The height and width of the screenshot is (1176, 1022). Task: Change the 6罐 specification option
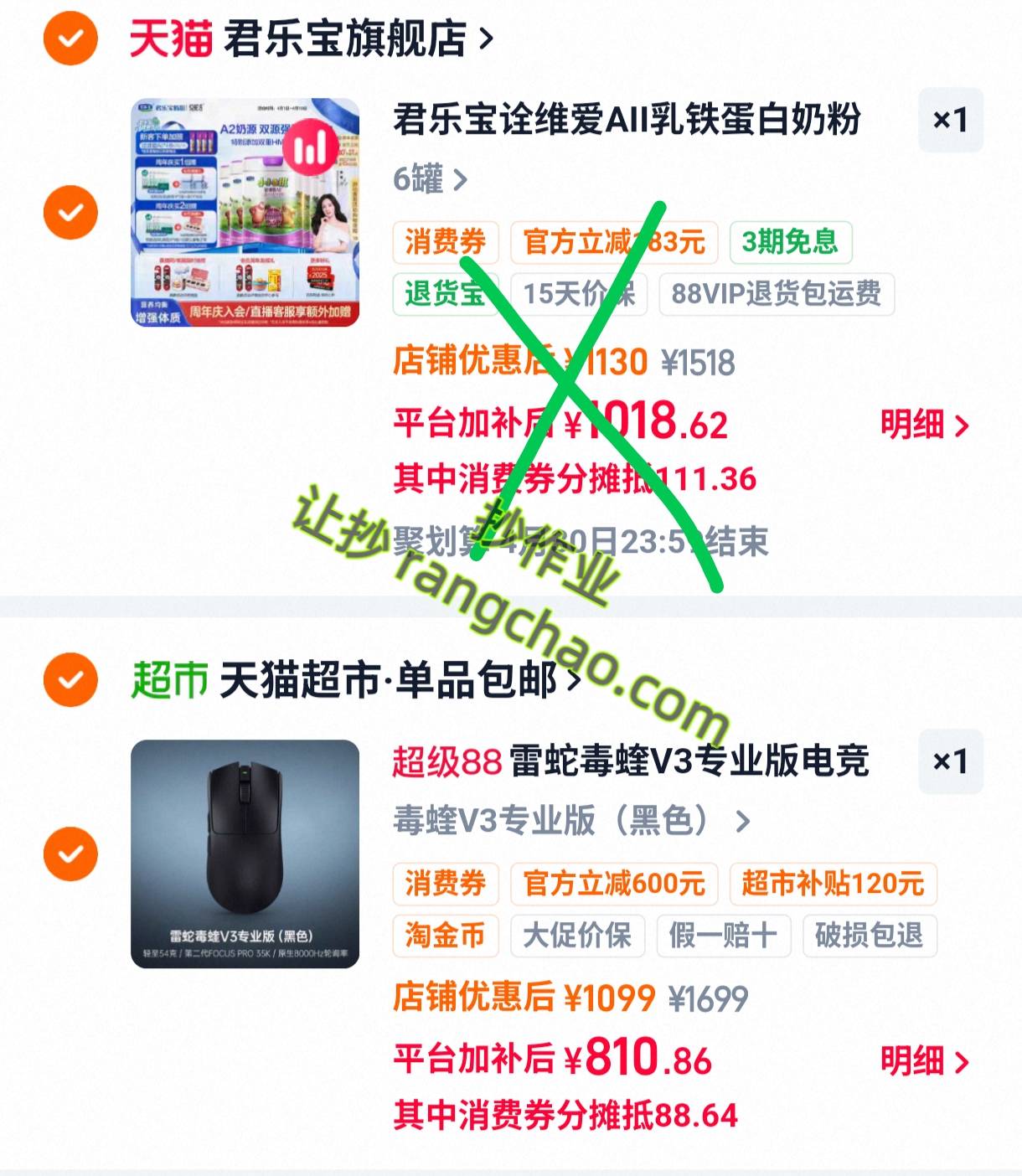coord(430,179)
